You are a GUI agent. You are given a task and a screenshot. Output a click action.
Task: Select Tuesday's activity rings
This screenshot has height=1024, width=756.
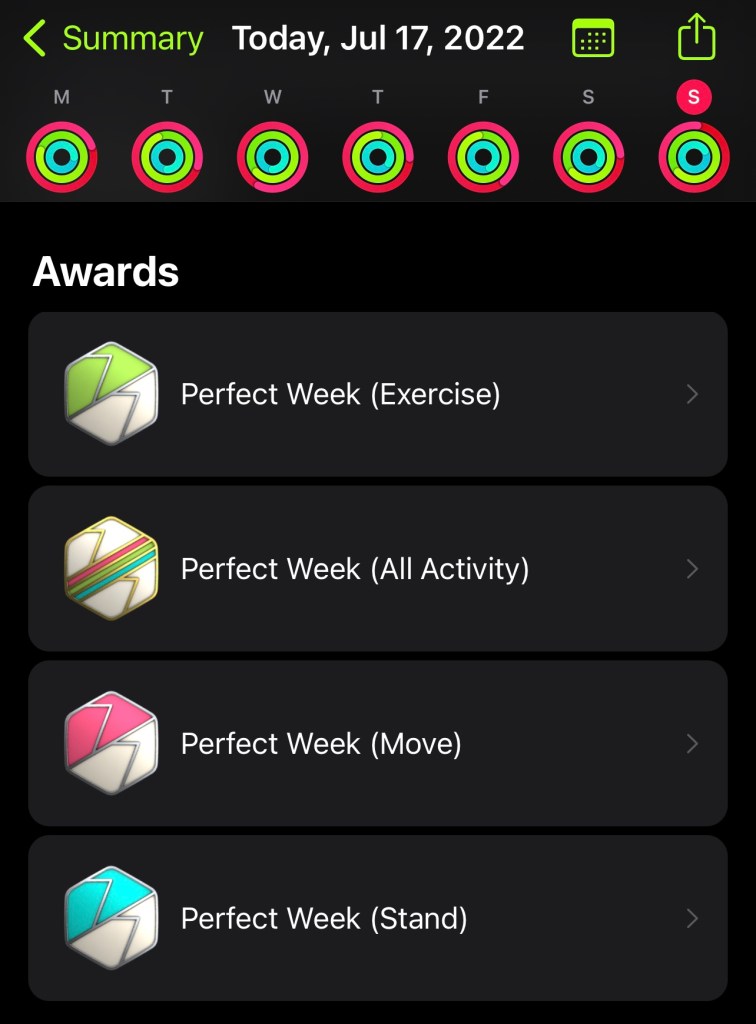pyautogui.click(x=167, y=156)
